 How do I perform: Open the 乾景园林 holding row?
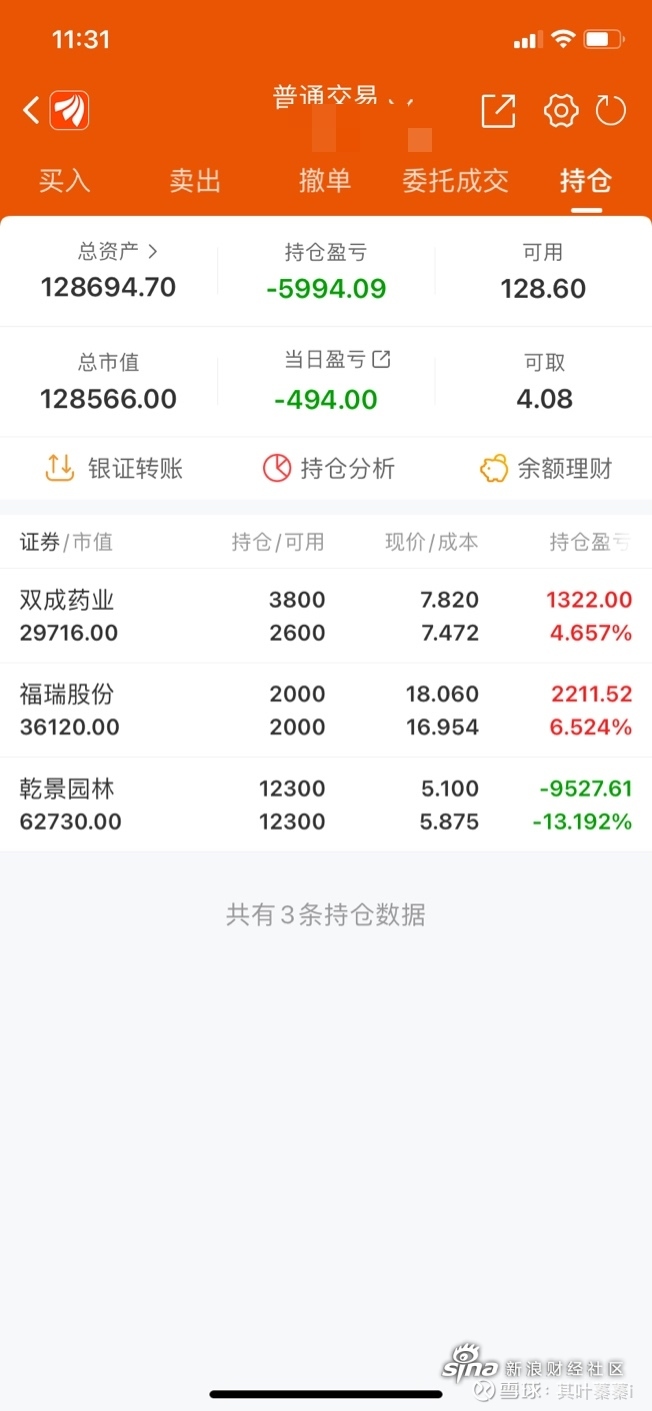326,805
